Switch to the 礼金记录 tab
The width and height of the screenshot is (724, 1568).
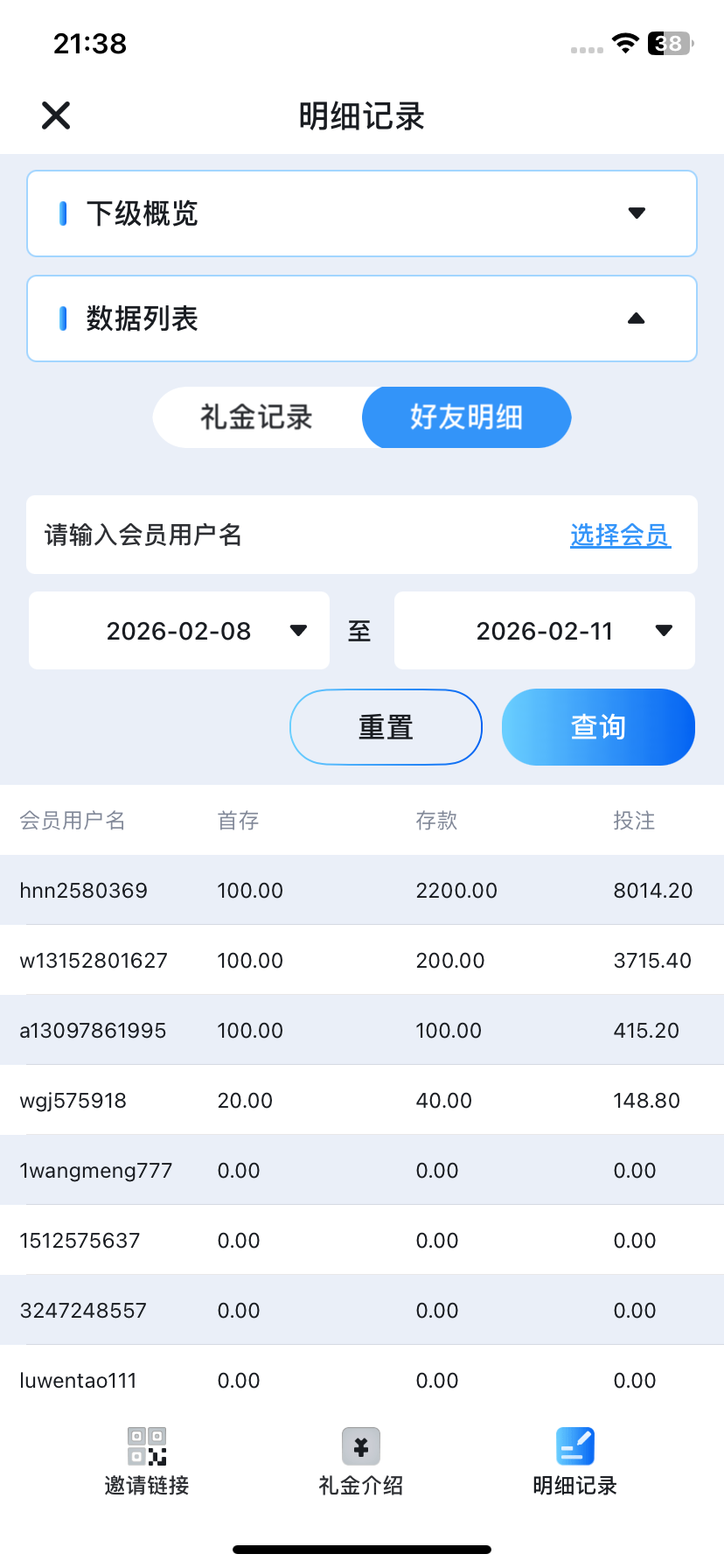[257, 417]
